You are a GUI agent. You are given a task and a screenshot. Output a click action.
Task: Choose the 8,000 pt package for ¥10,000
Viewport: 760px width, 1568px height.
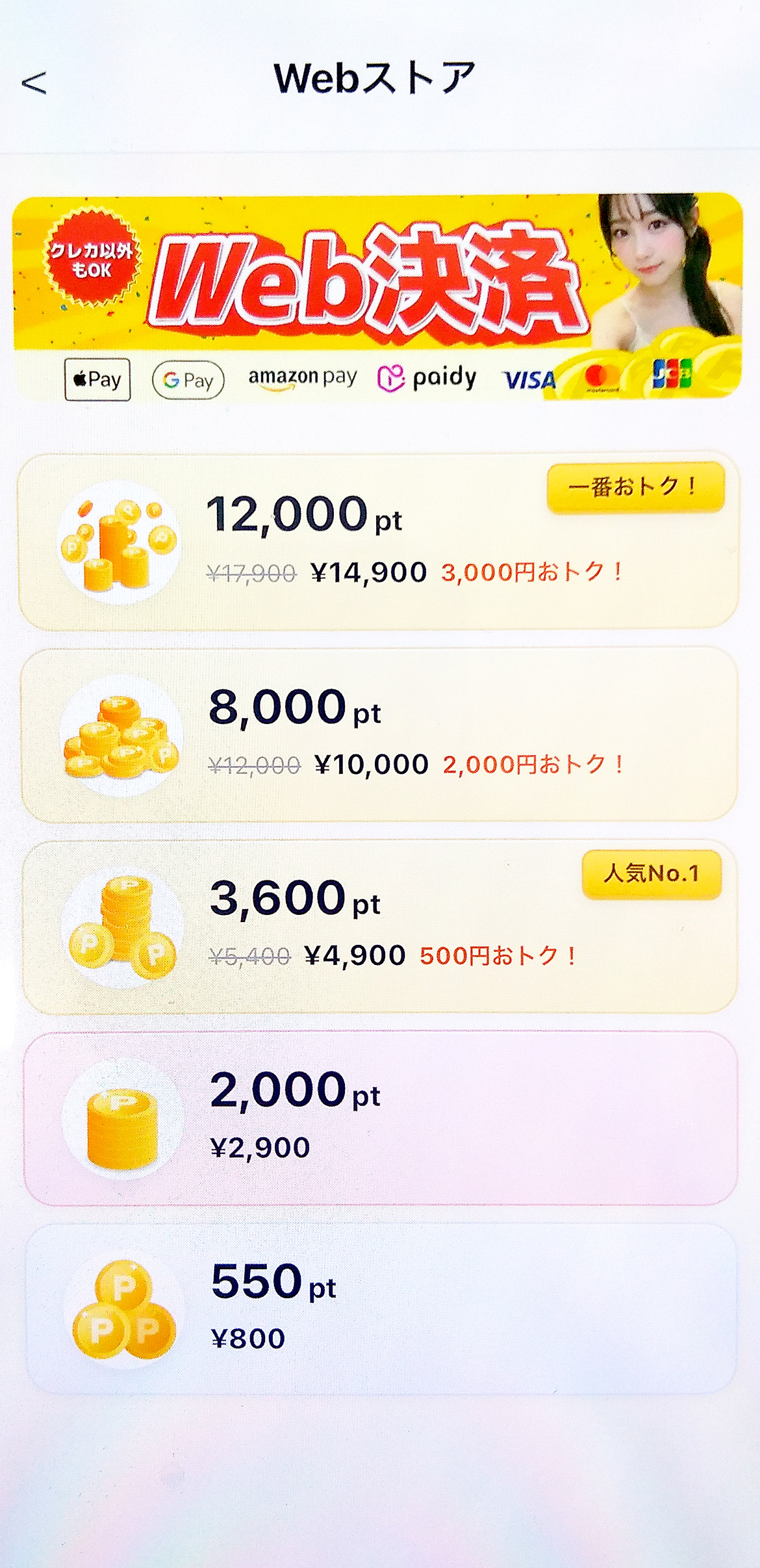pyautogui.click(x=379, y=734)
